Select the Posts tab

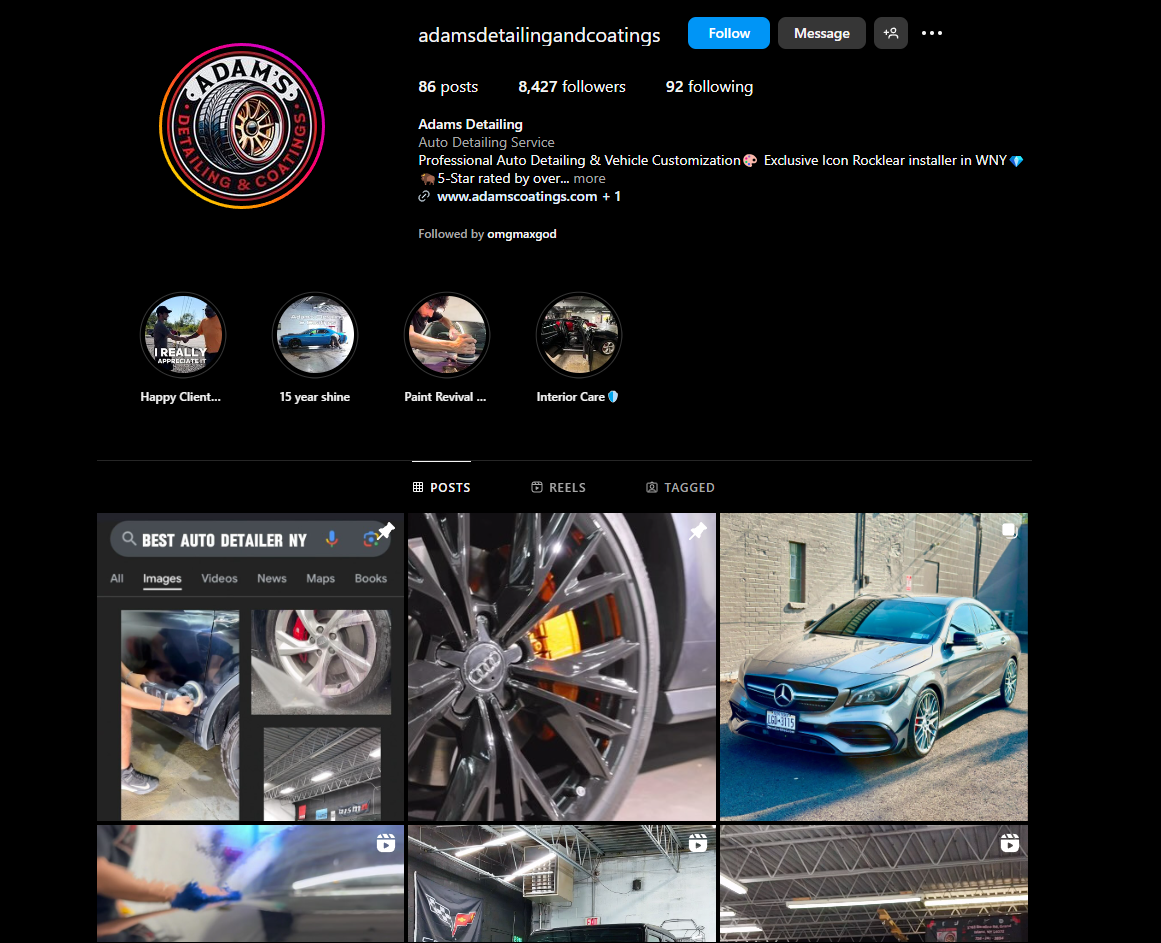point(441,488)
